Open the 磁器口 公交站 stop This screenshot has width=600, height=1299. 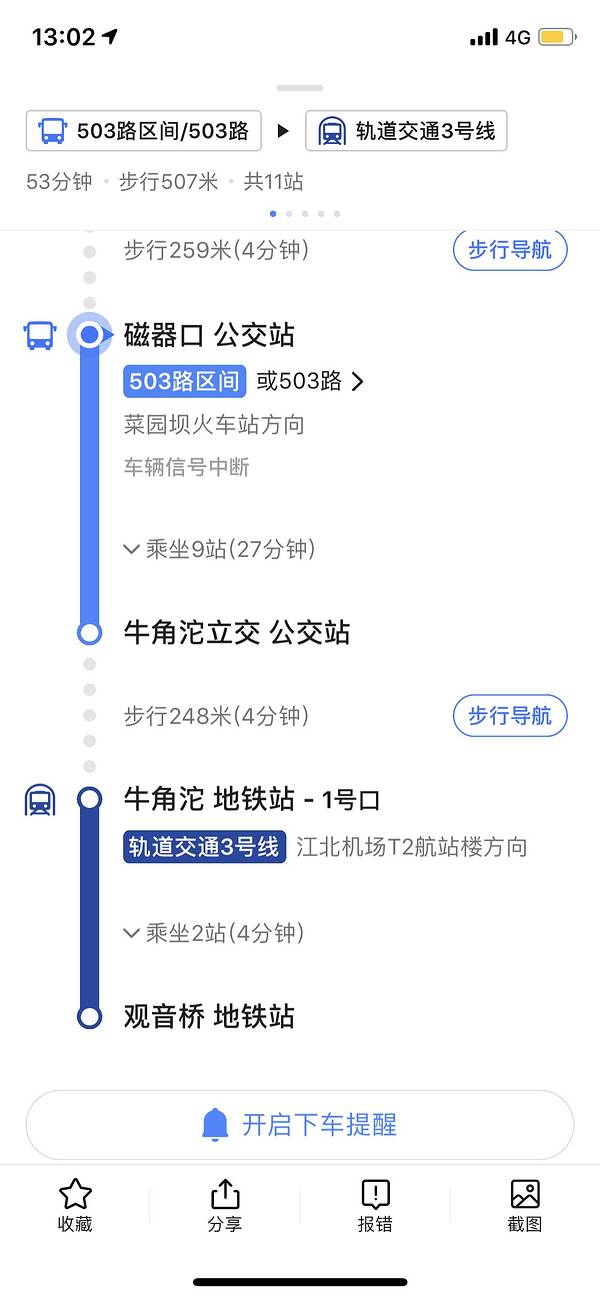tap(209, 335)
